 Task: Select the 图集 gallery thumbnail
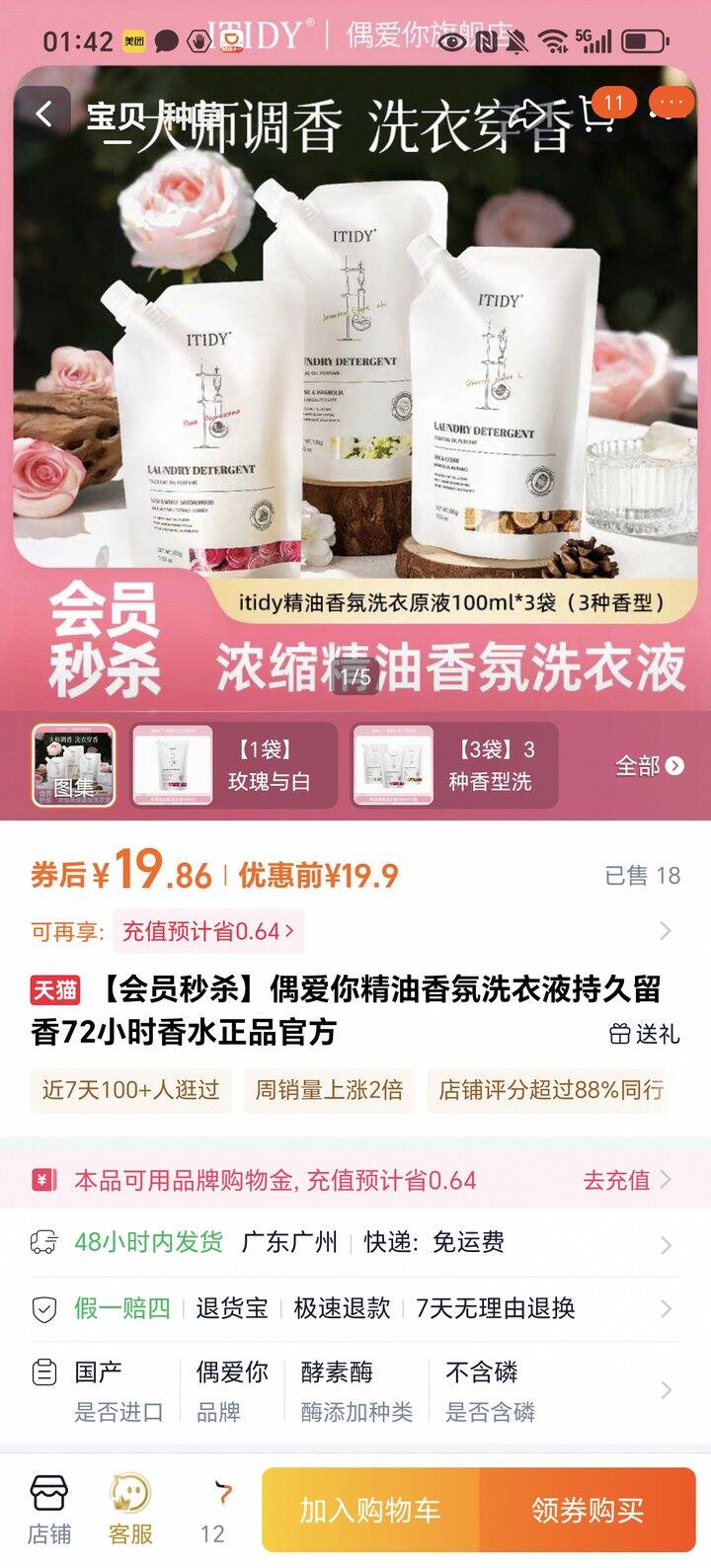pos(74,765)
